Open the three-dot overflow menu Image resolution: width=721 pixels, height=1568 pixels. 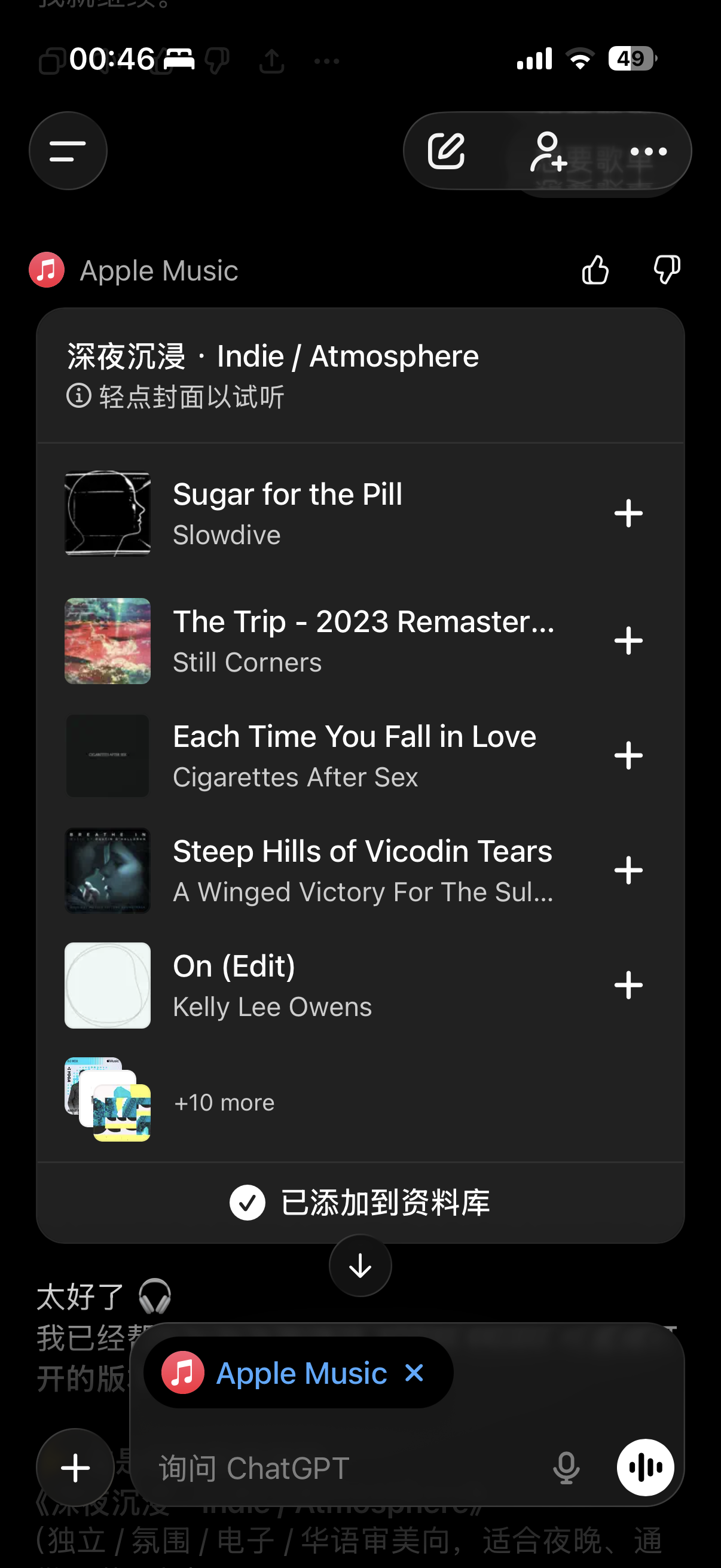click(x=649, y=151)
